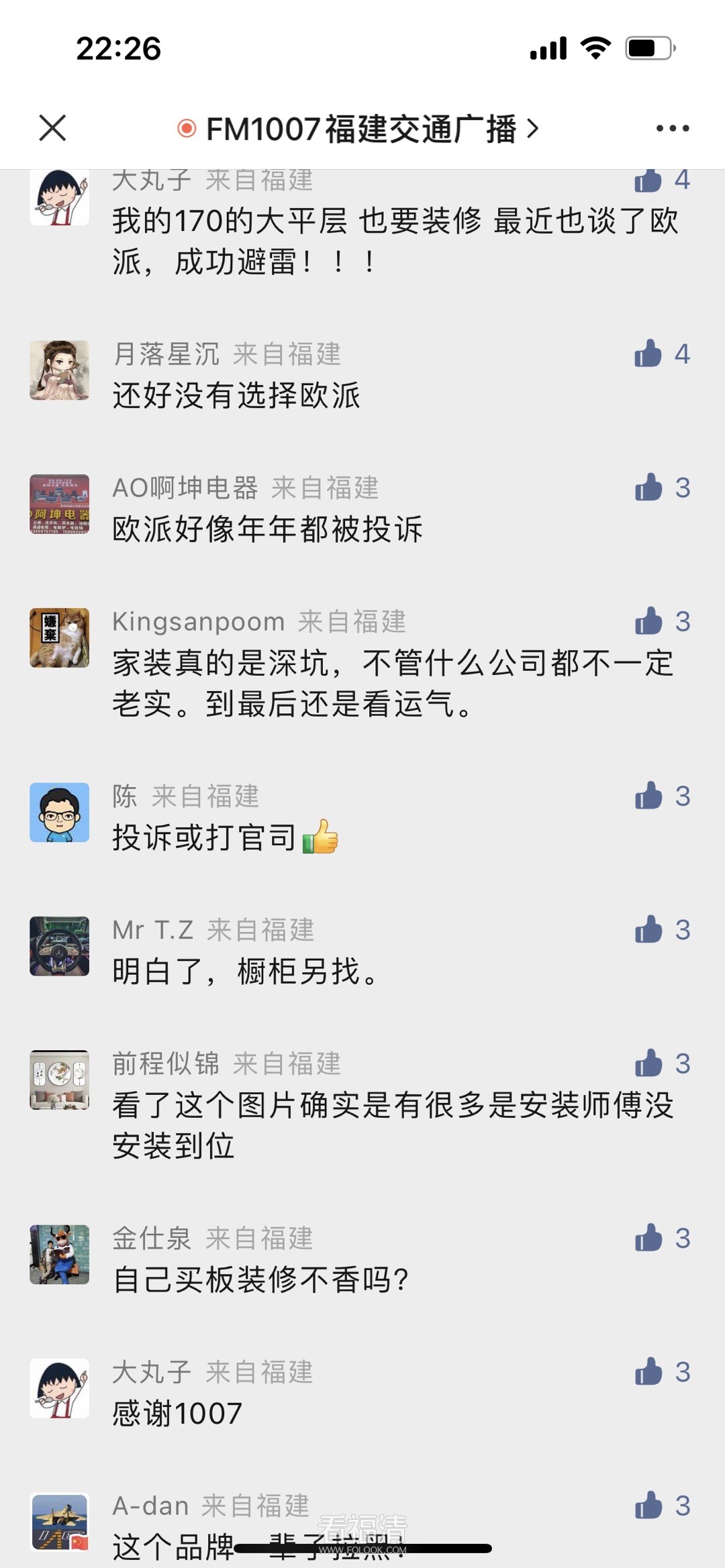
Task: Like Mr T.Z's comment
Action: tap(648, 930)
